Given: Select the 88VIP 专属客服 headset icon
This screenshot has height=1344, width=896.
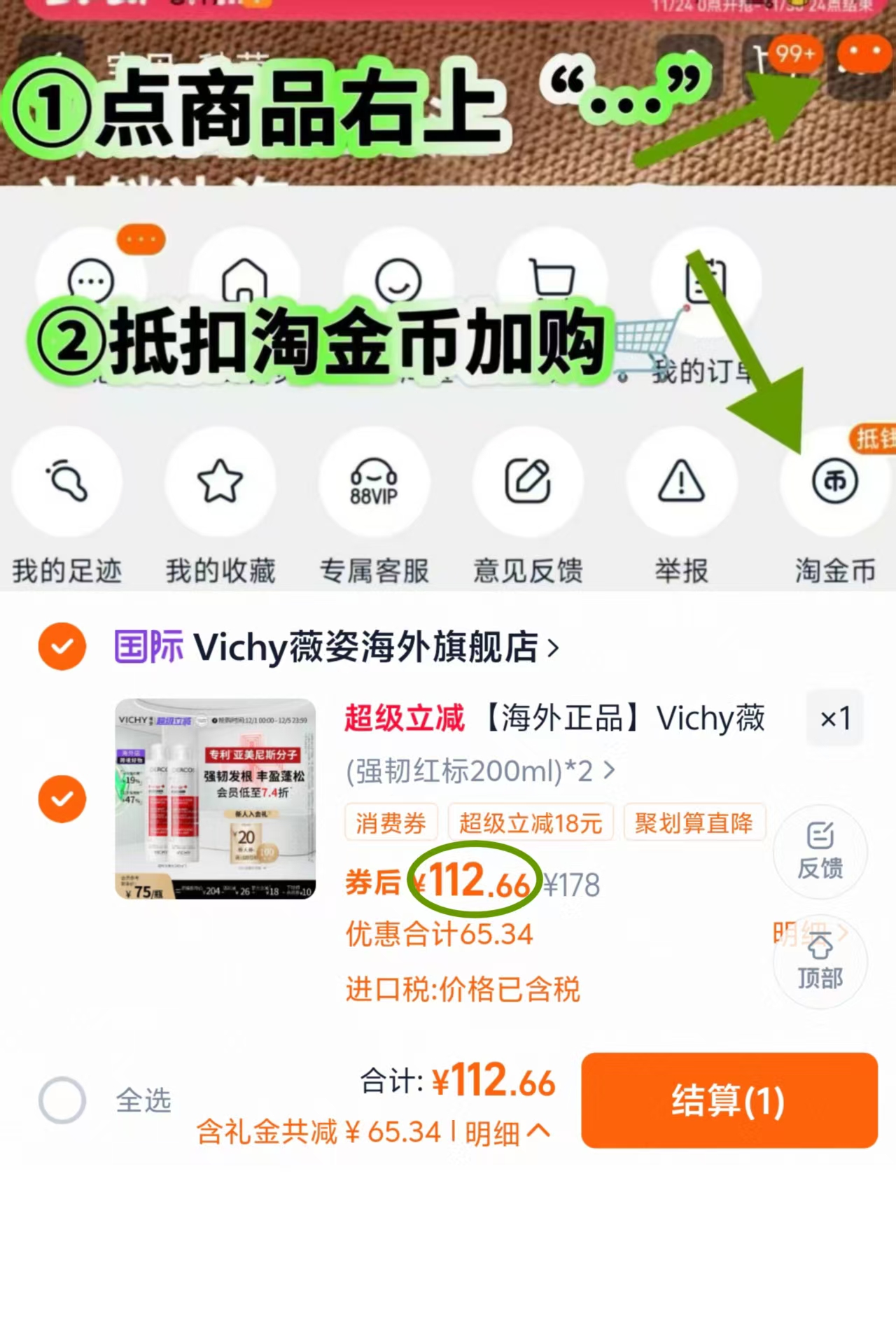Looking at the screenshot, I should click(374, 483).
